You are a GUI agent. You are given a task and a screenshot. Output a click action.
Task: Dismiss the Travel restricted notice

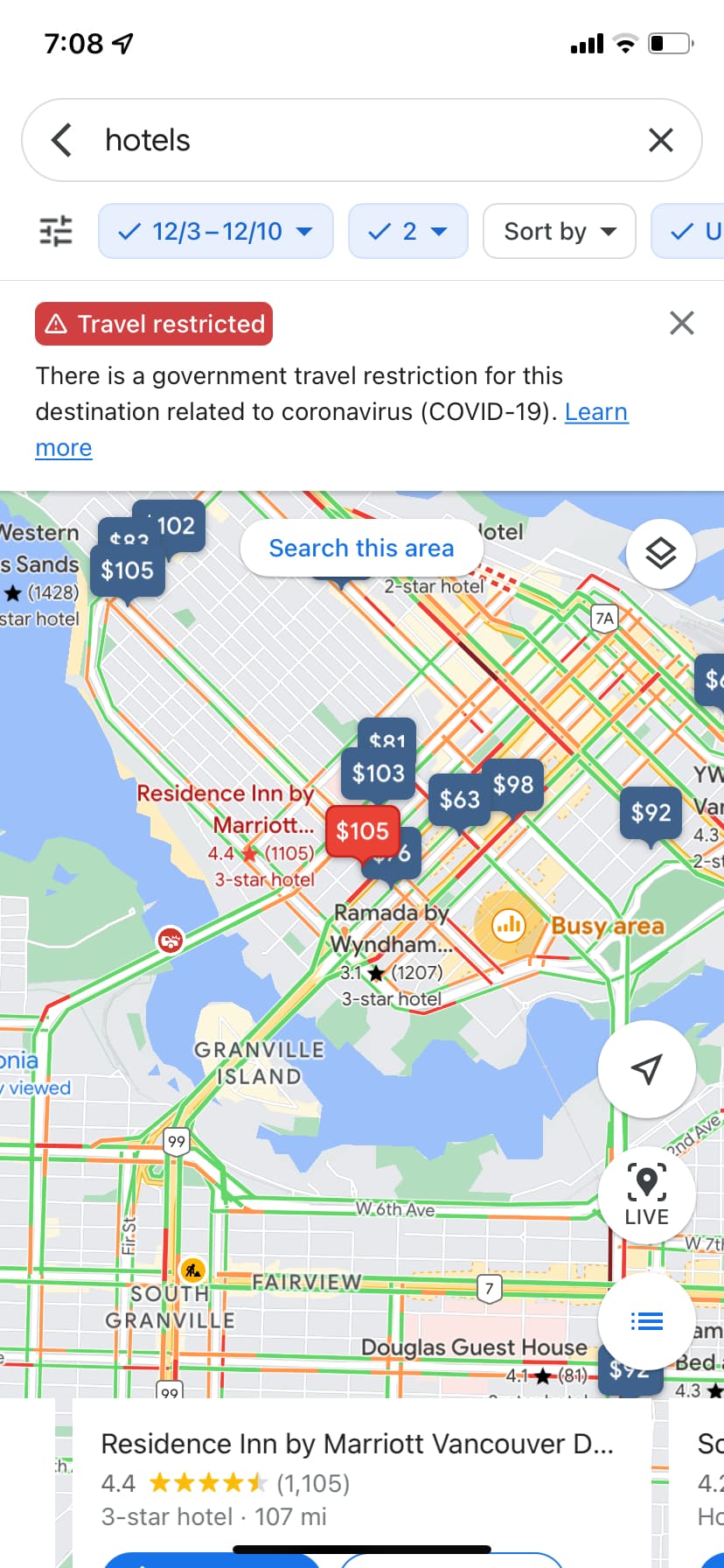[681, 323]
